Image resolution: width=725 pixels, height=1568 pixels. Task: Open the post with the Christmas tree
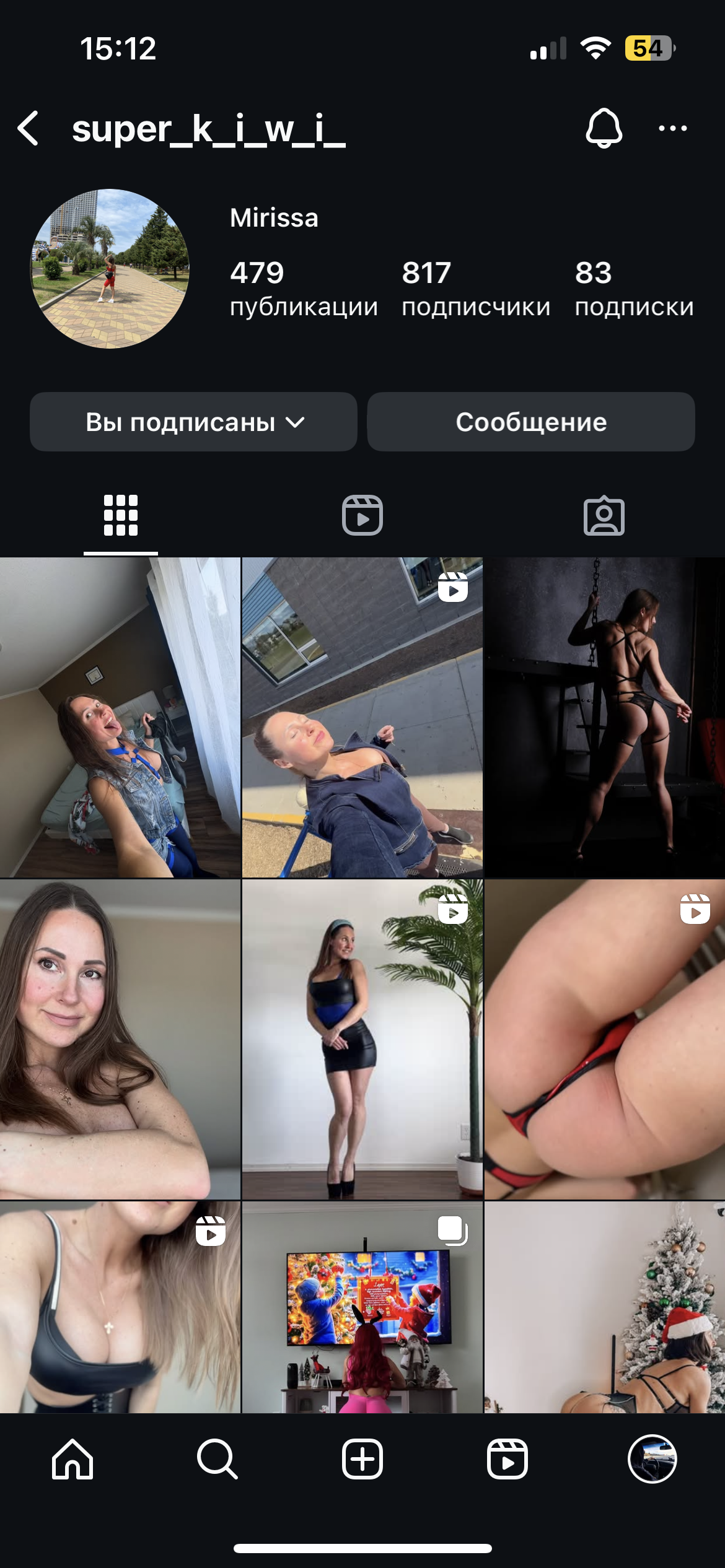click(x=605, y=1307)
